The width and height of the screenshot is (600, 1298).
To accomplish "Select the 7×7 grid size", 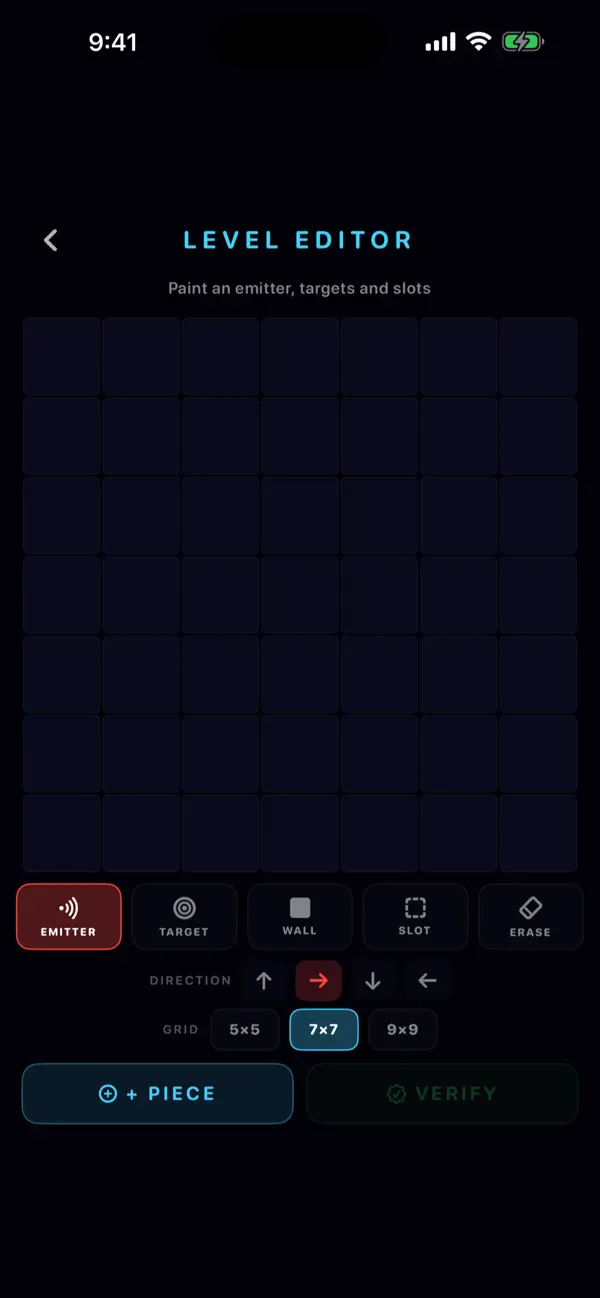I will [324, 1029].
